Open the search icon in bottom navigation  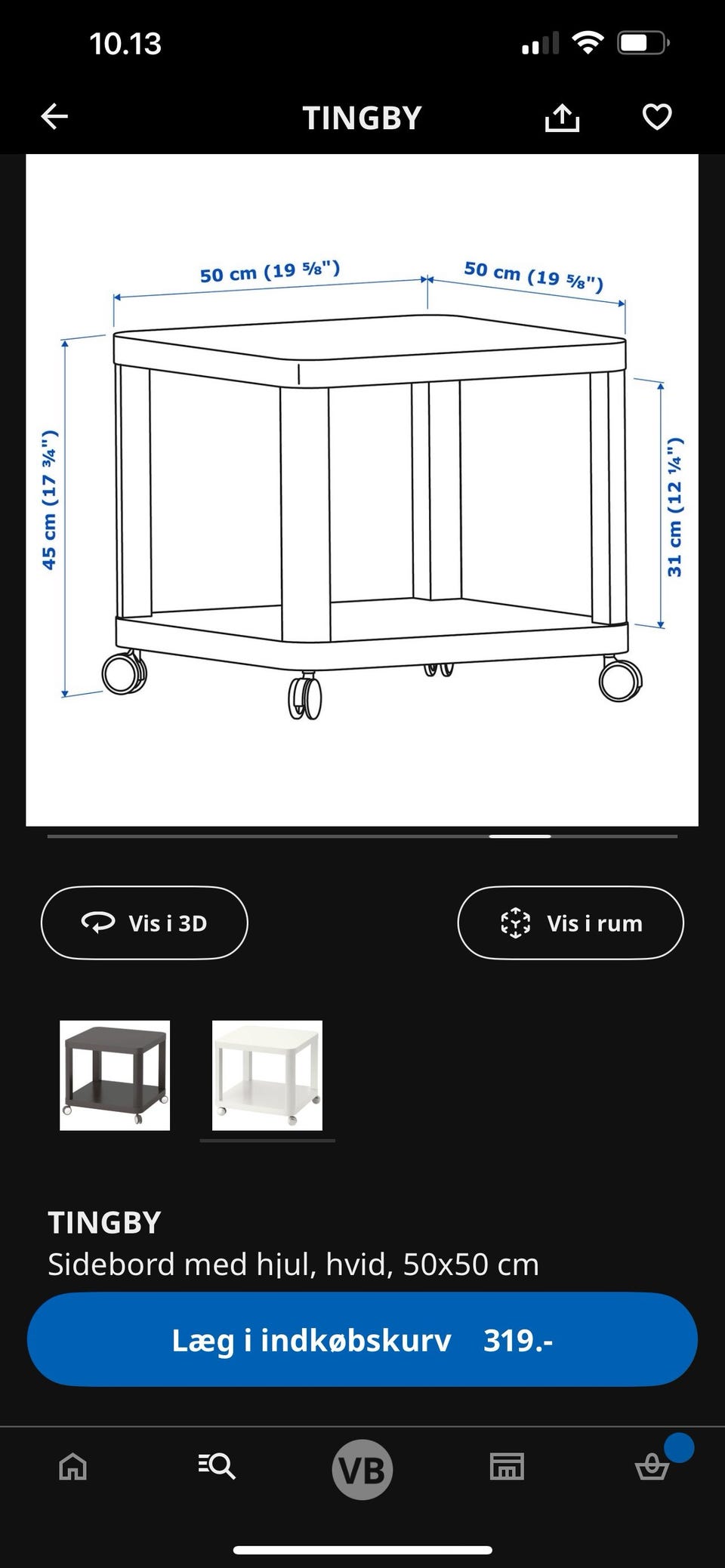217,1468
